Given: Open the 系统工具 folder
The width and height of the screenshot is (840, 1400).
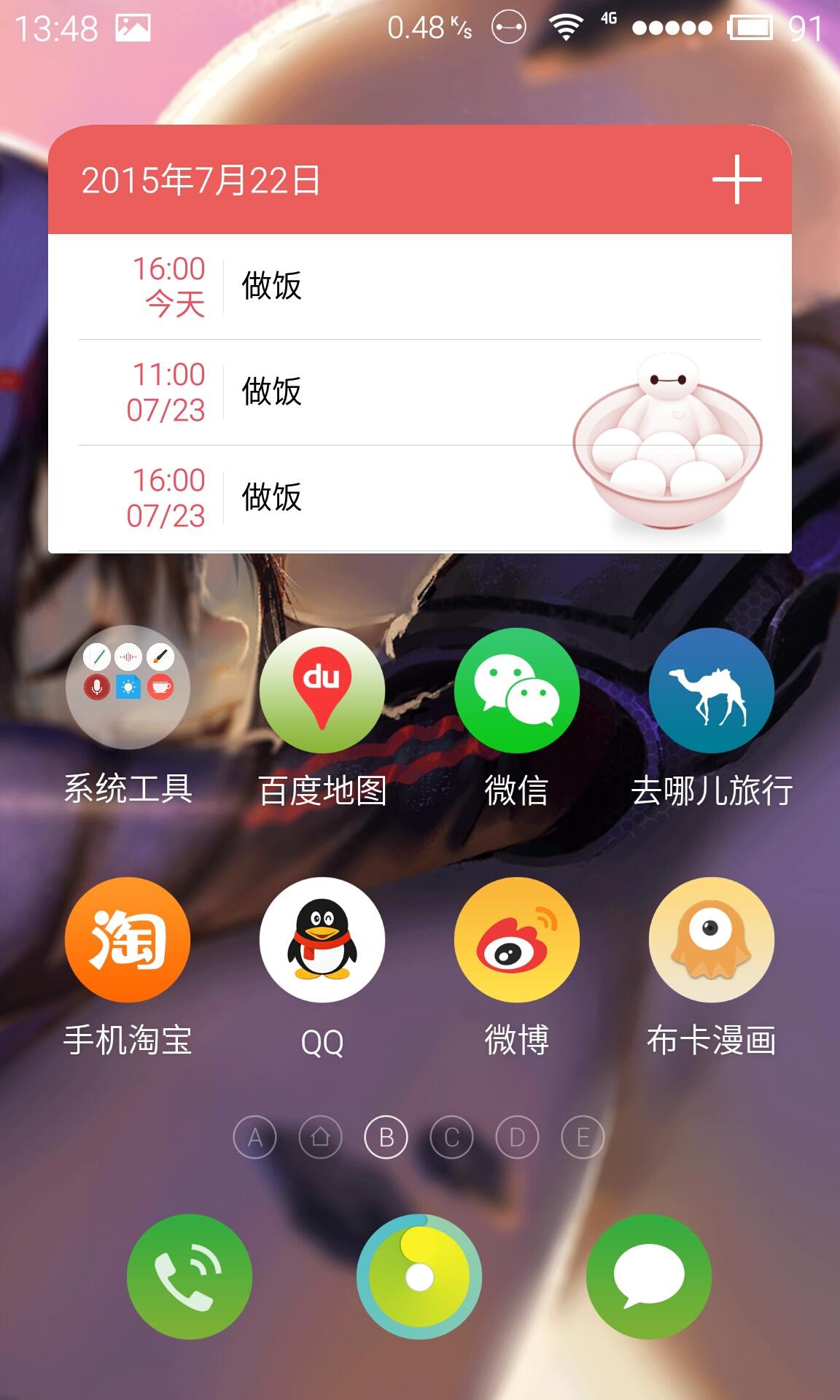Looking at the screenshot, I should coord(128,687).
